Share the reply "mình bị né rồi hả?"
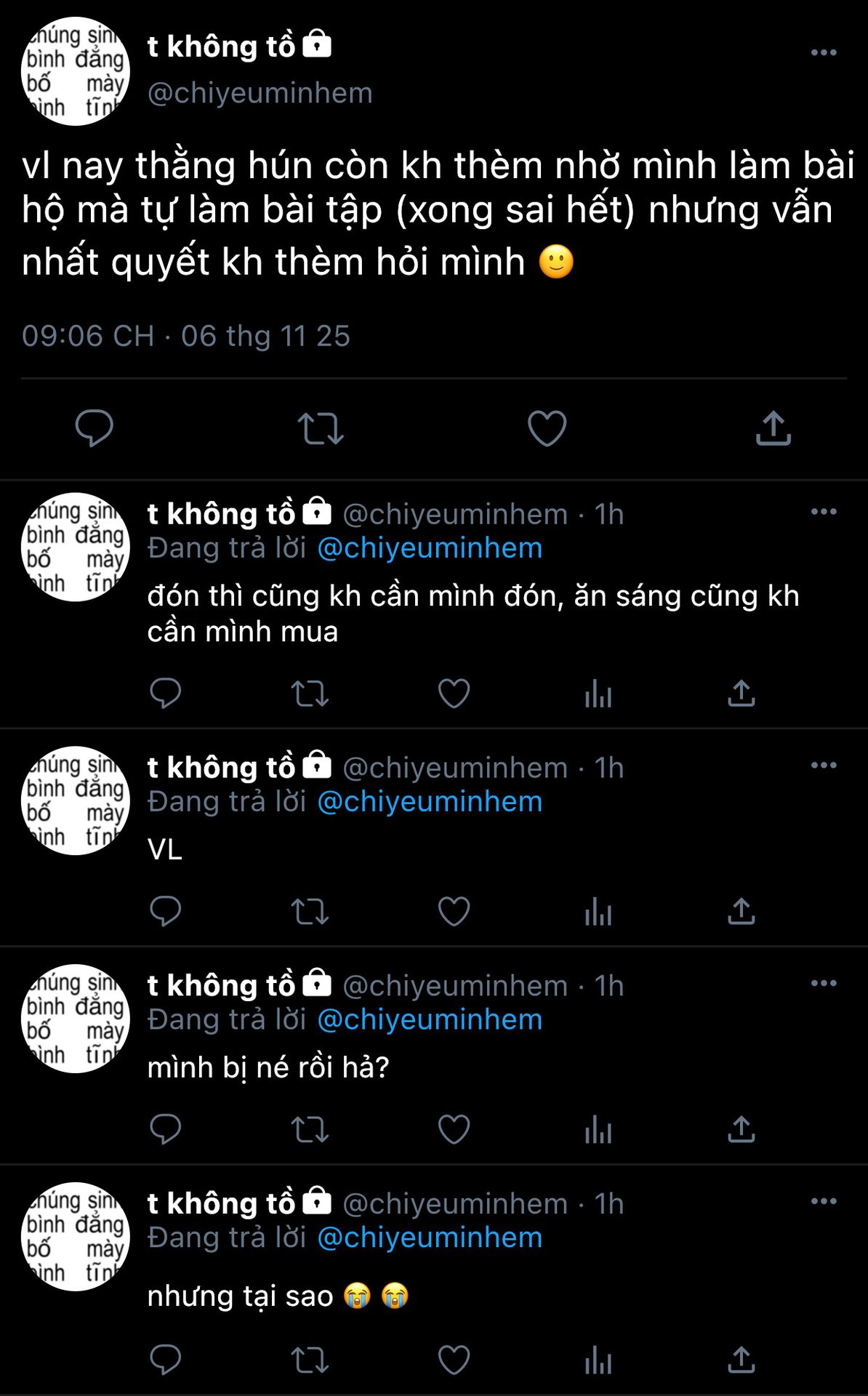868x1396 pixels. point(742,1129)
